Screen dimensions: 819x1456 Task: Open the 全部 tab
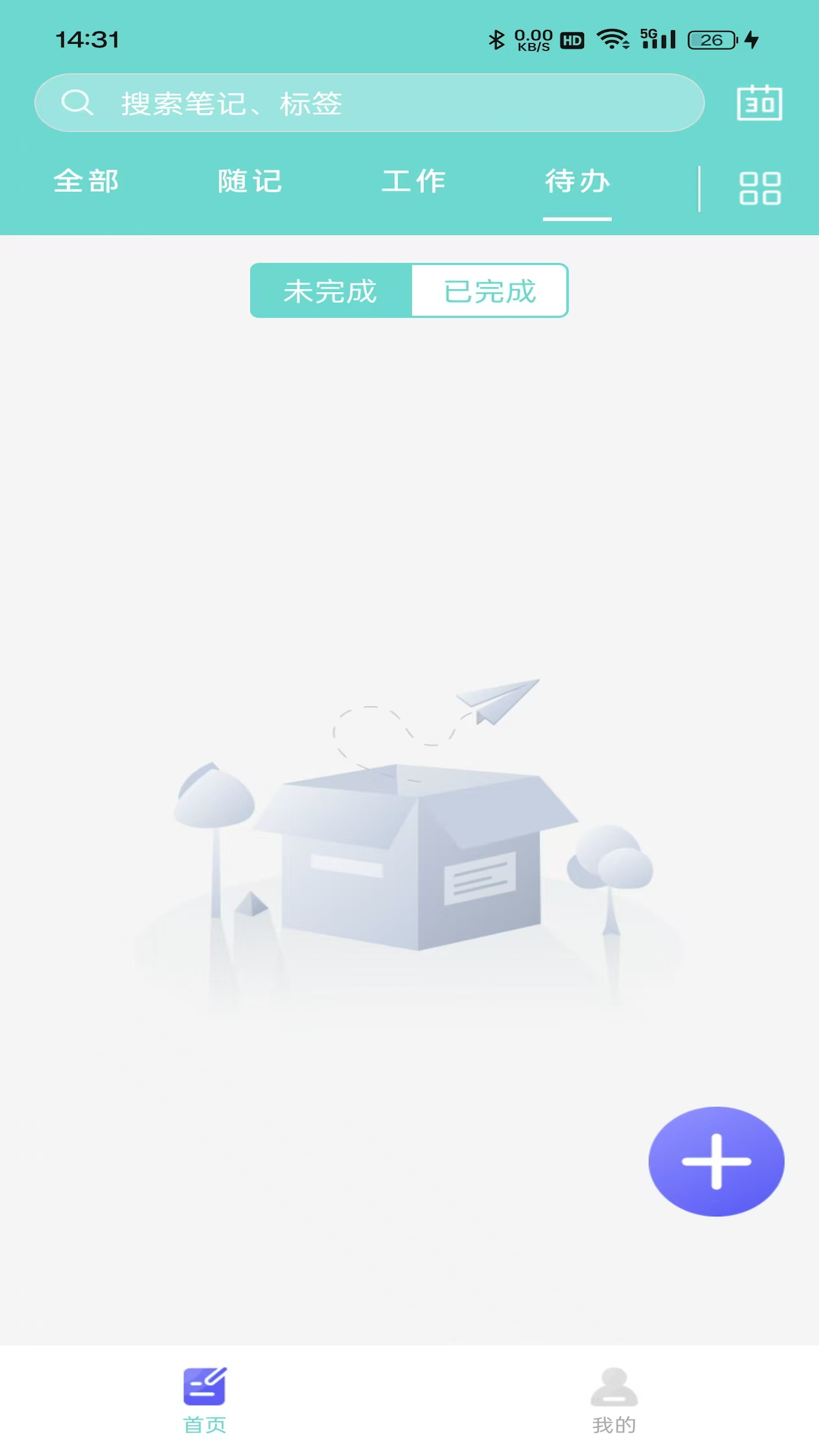86,182
